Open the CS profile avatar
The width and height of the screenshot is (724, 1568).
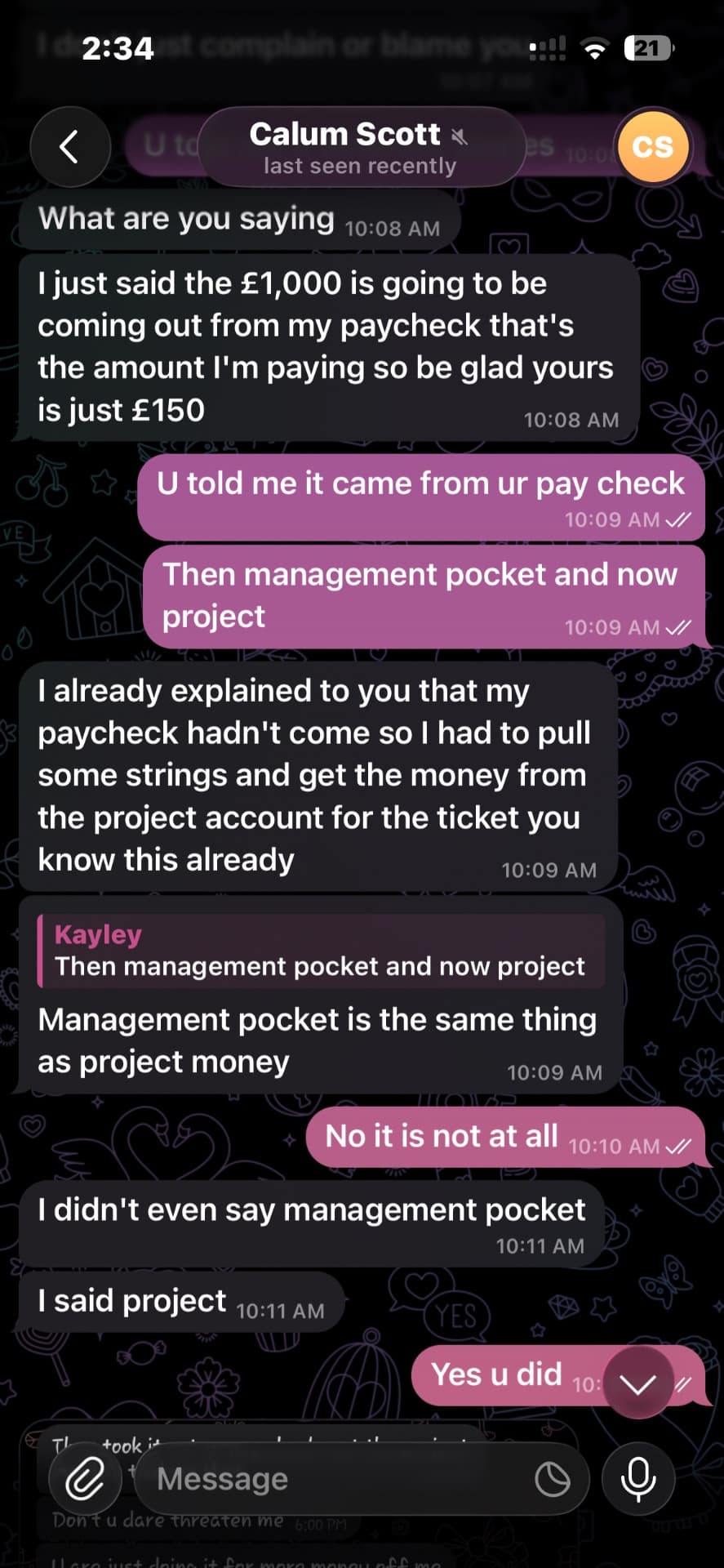click(x=653, y=147)
